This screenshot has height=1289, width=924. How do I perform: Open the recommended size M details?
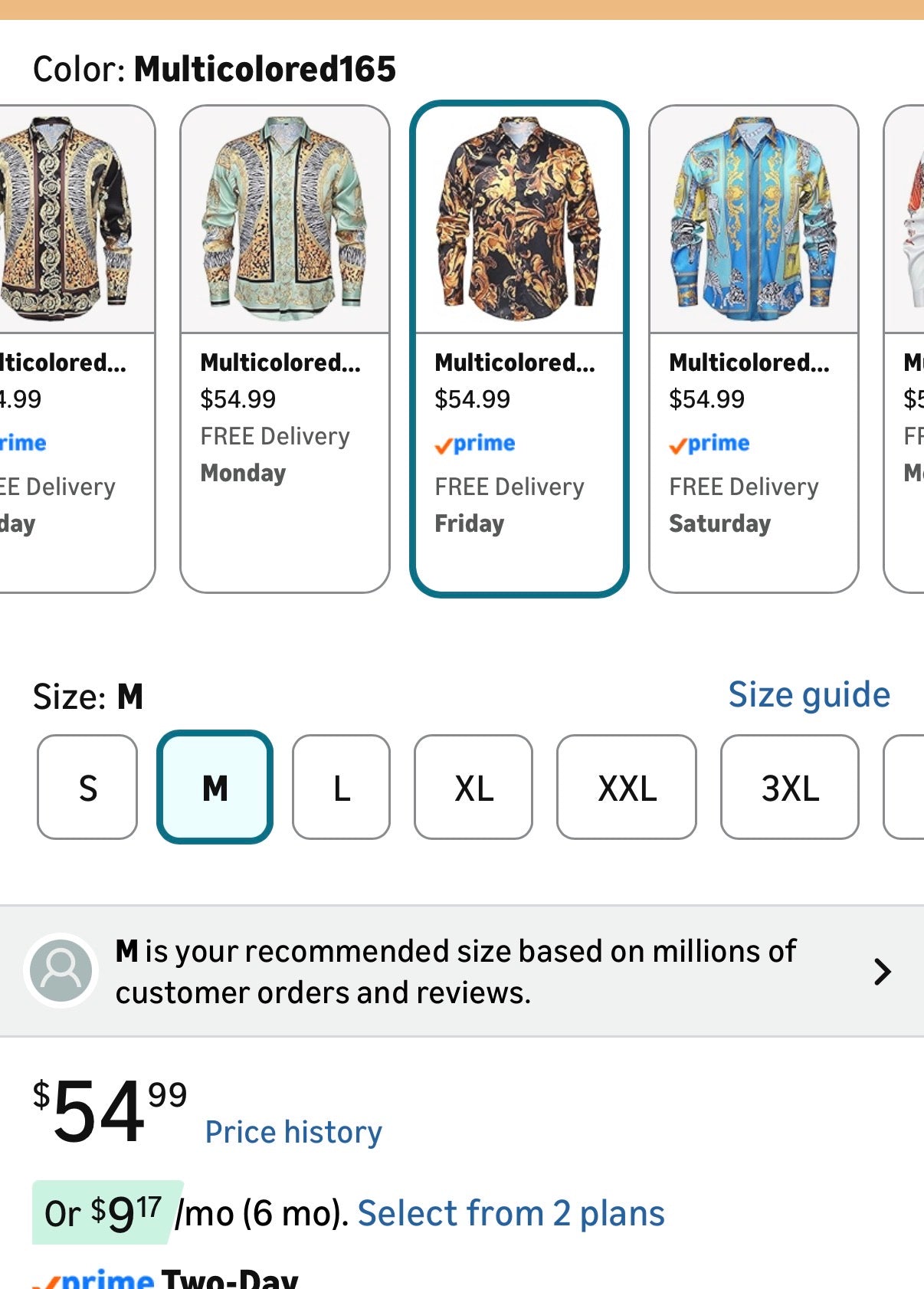point(460,971)
